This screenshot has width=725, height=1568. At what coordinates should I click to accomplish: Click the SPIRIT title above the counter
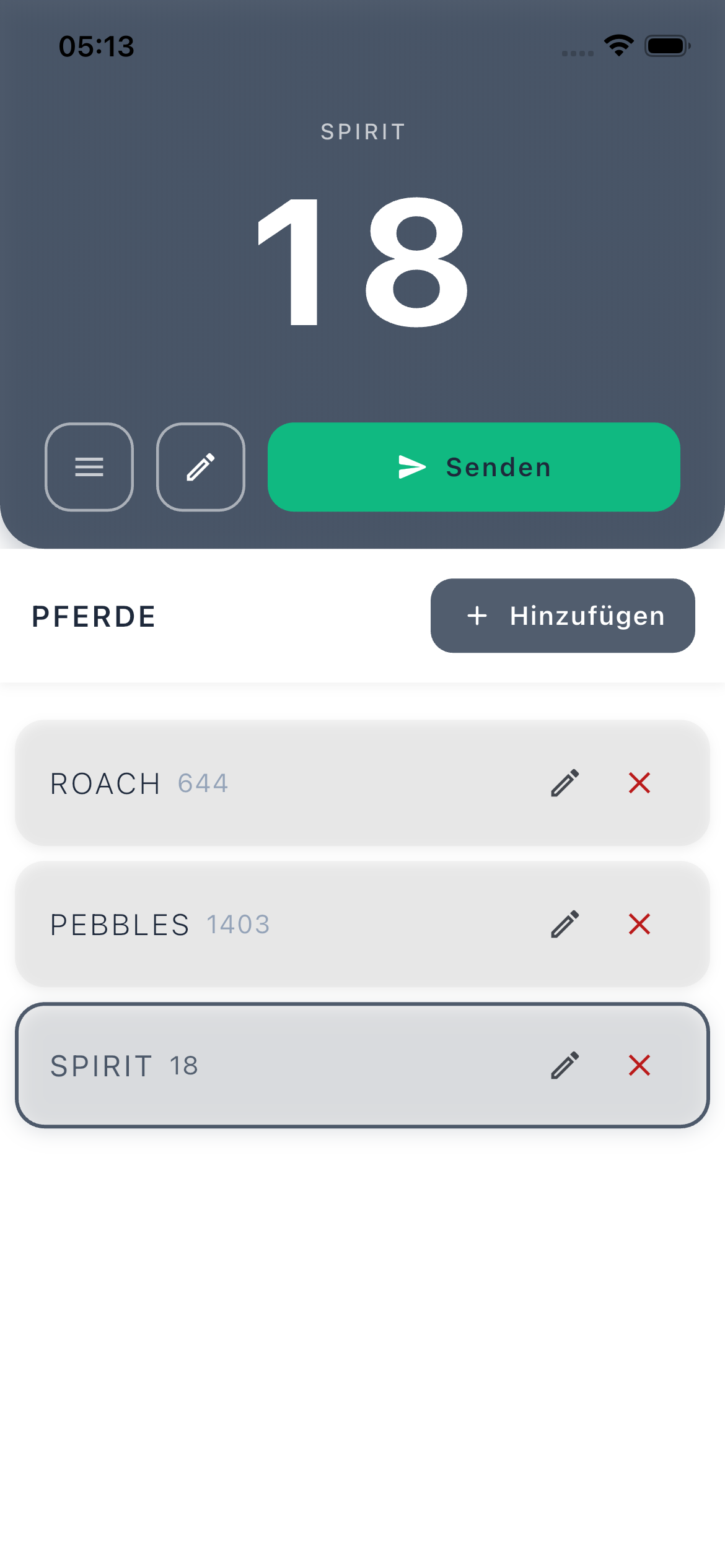(x=362, y=131)
